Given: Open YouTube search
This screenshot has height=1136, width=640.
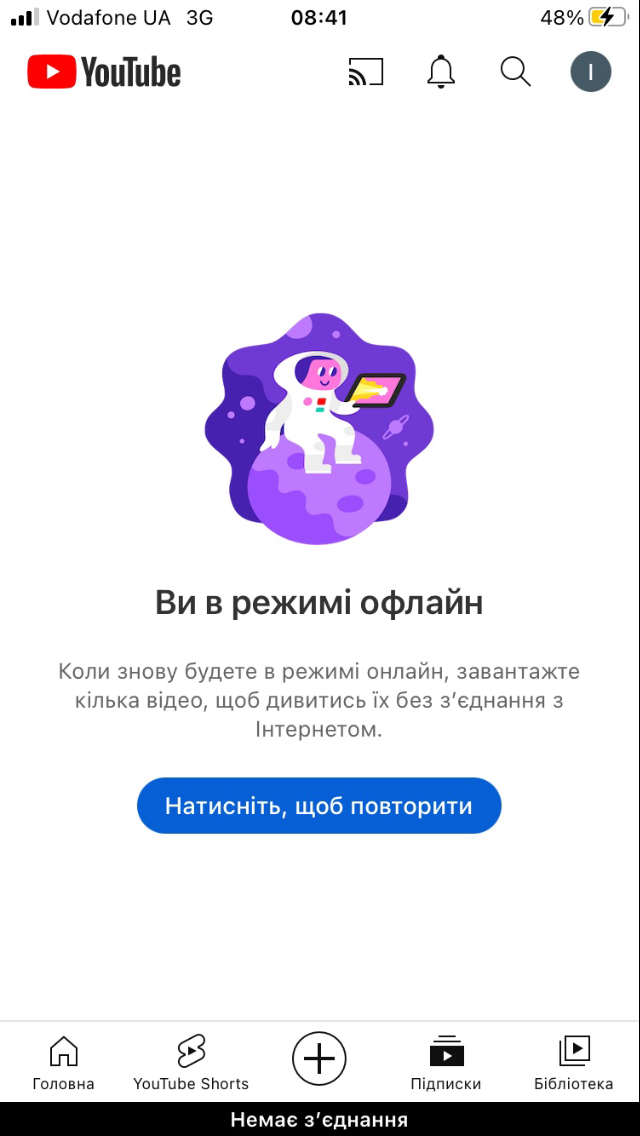Looking at the screenshot, I should pyautogui.click(x=515, y=72).
